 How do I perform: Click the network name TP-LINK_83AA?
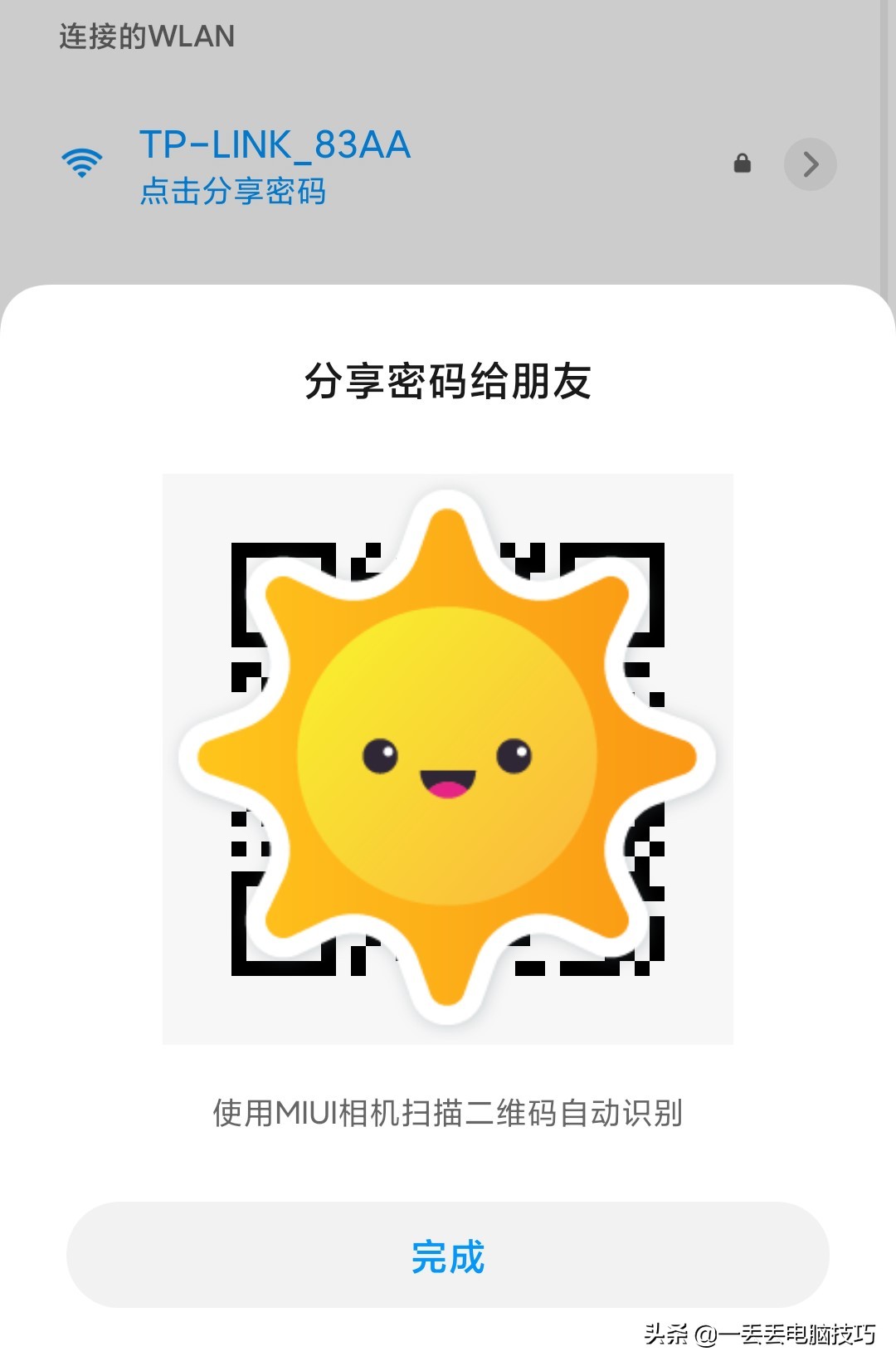tap(274, 143)
